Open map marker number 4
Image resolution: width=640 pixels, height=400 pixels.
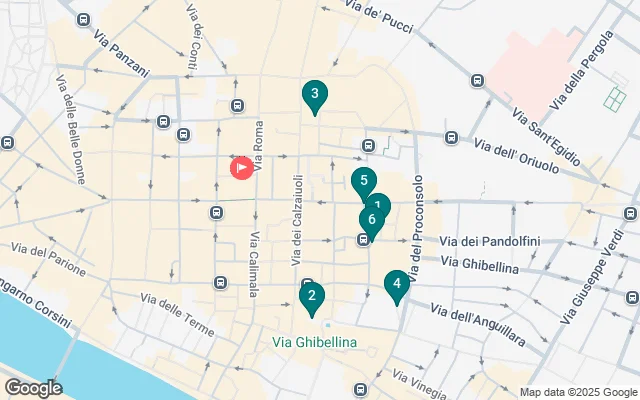(396, 284)
